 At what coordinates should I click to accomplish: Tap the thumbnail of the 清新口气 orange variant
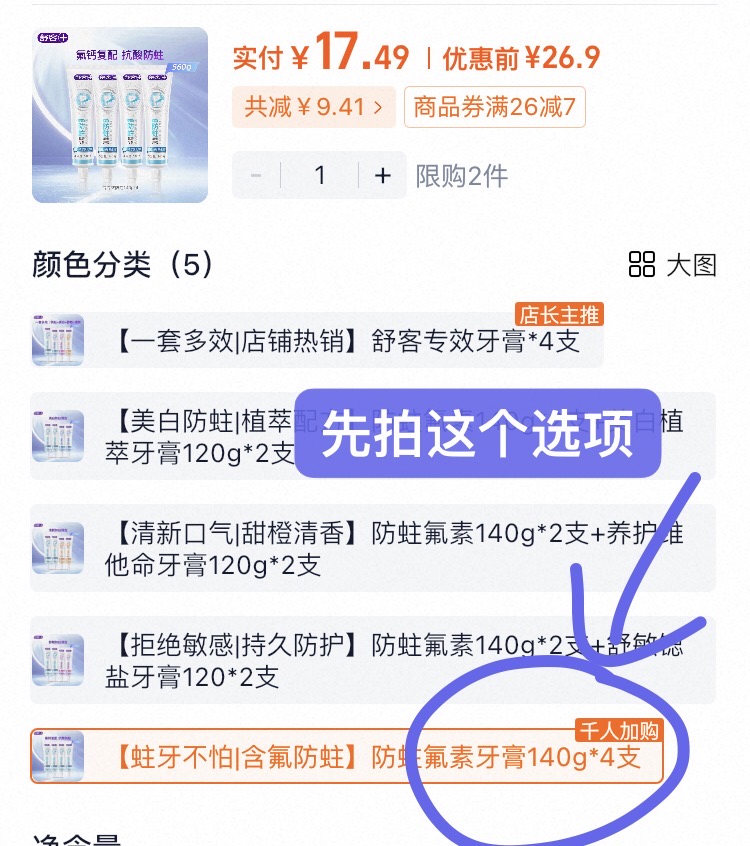57,547
